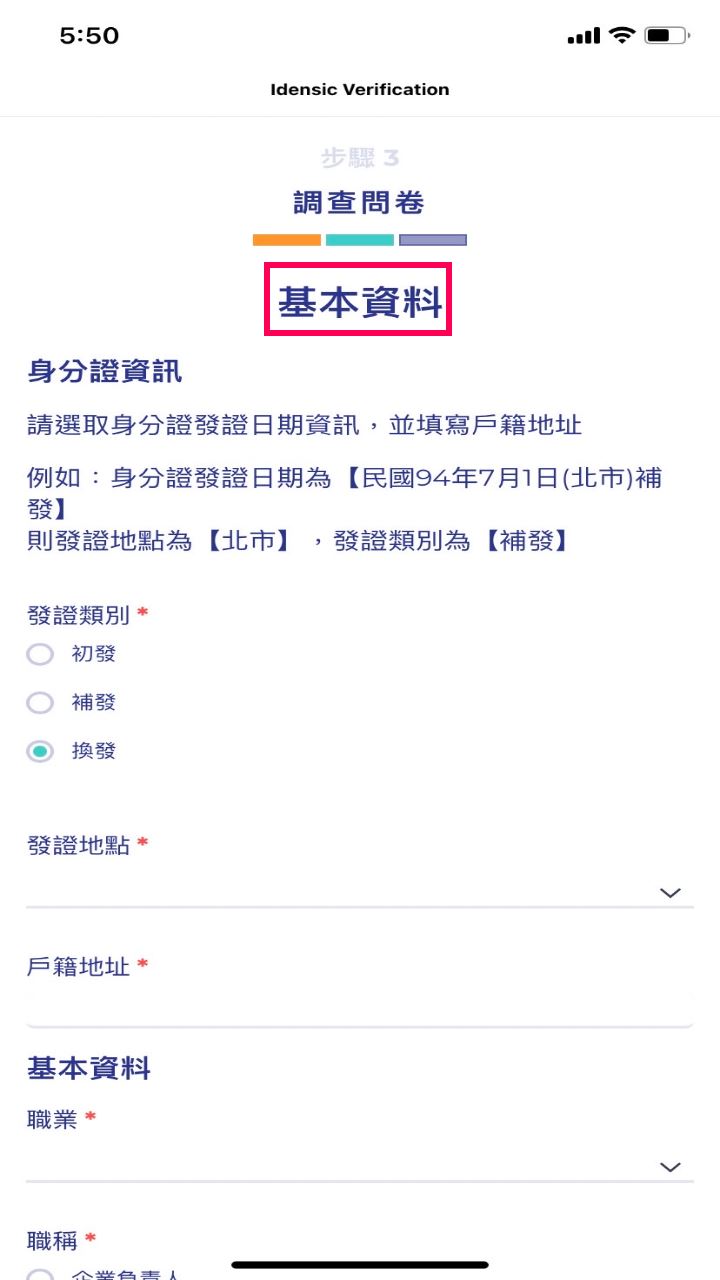Viewport: 720px width, 1280px height.
Task: Choose 補發 as issuance type
Action: 40,703
